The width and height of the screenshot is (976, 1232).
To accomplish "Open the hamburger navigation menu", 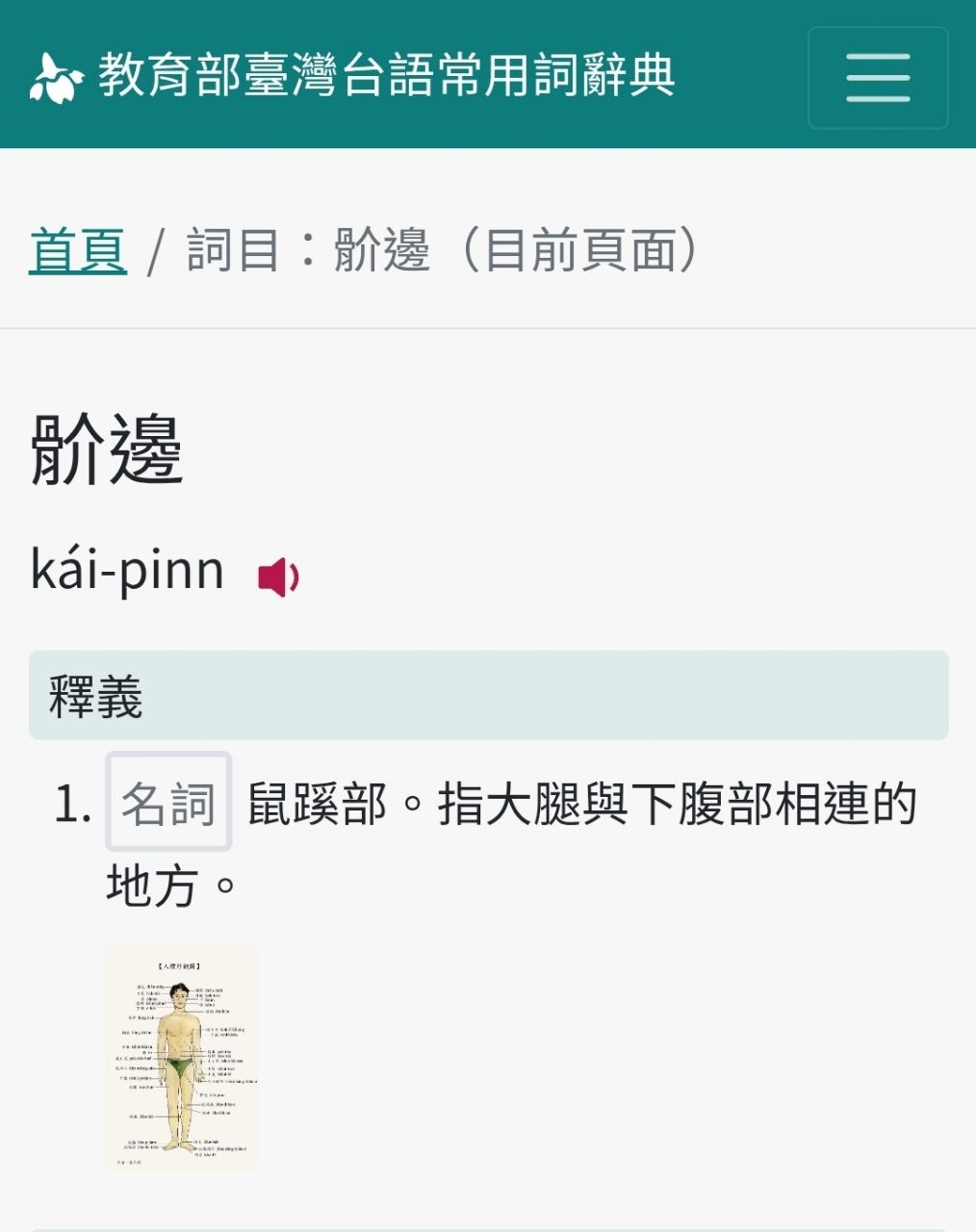I will coord(878,78).
